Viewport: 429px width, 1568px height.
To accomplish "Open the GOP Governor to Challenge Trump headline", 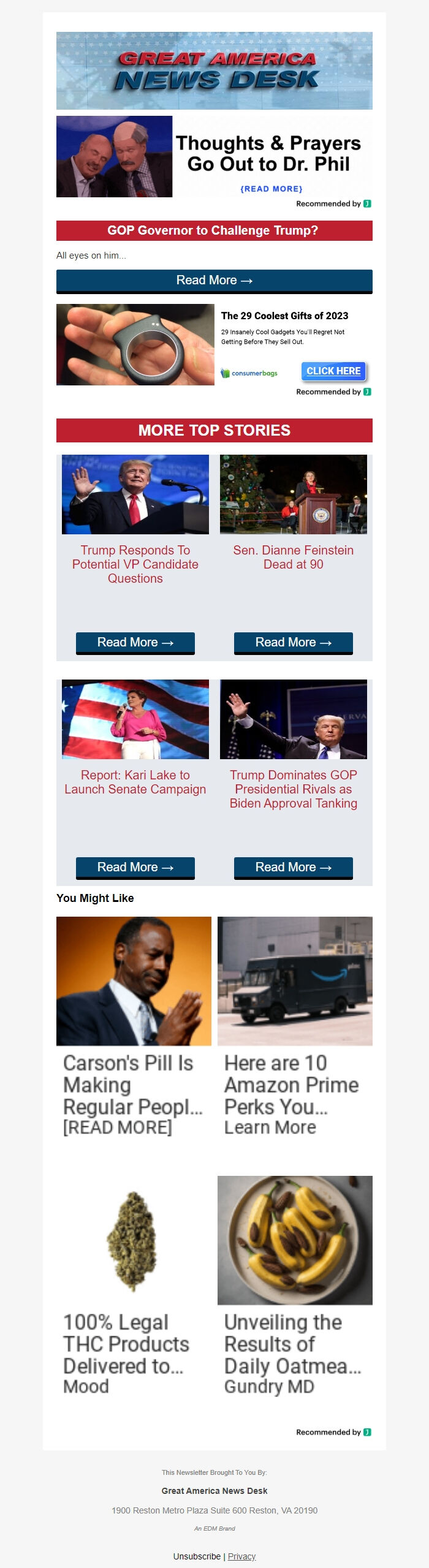I will 213,231.
